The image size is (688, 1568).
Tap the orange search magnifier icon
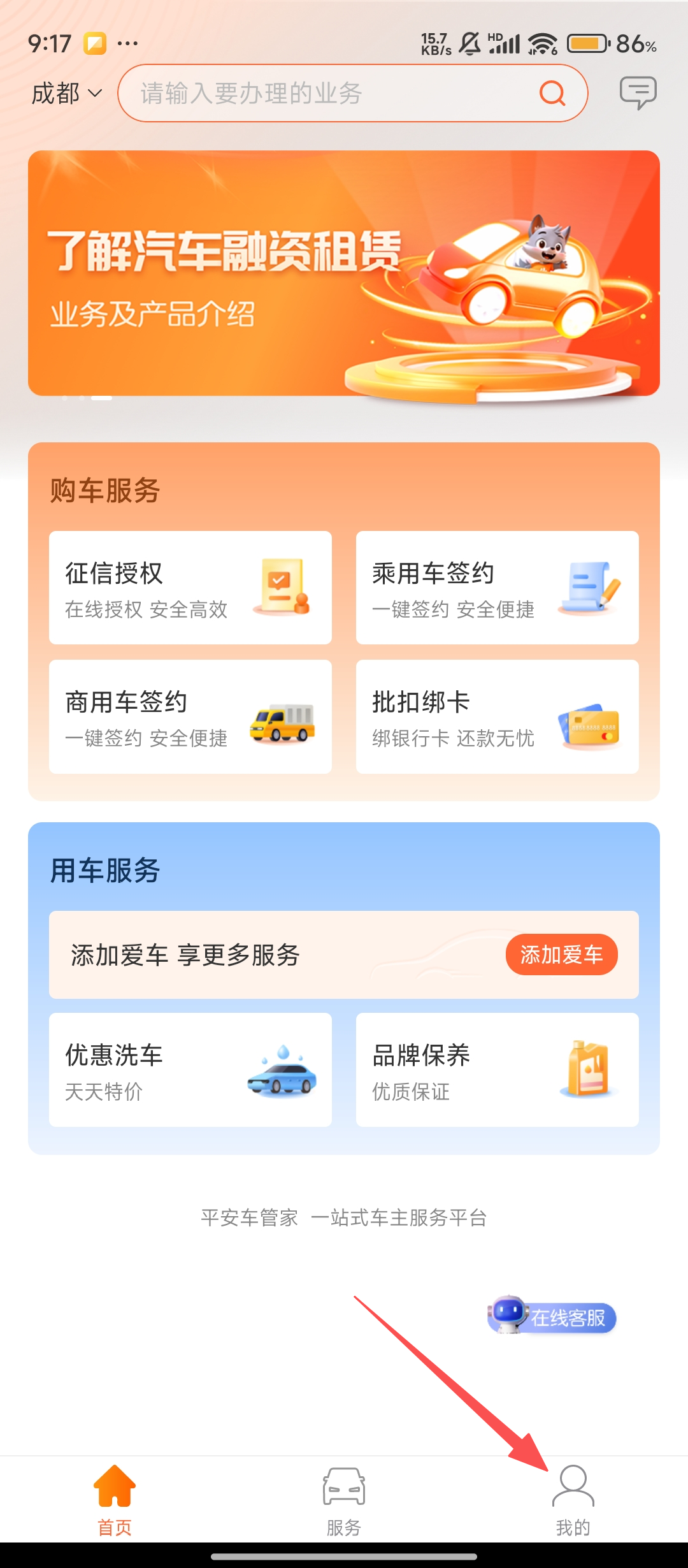point(552,94)
